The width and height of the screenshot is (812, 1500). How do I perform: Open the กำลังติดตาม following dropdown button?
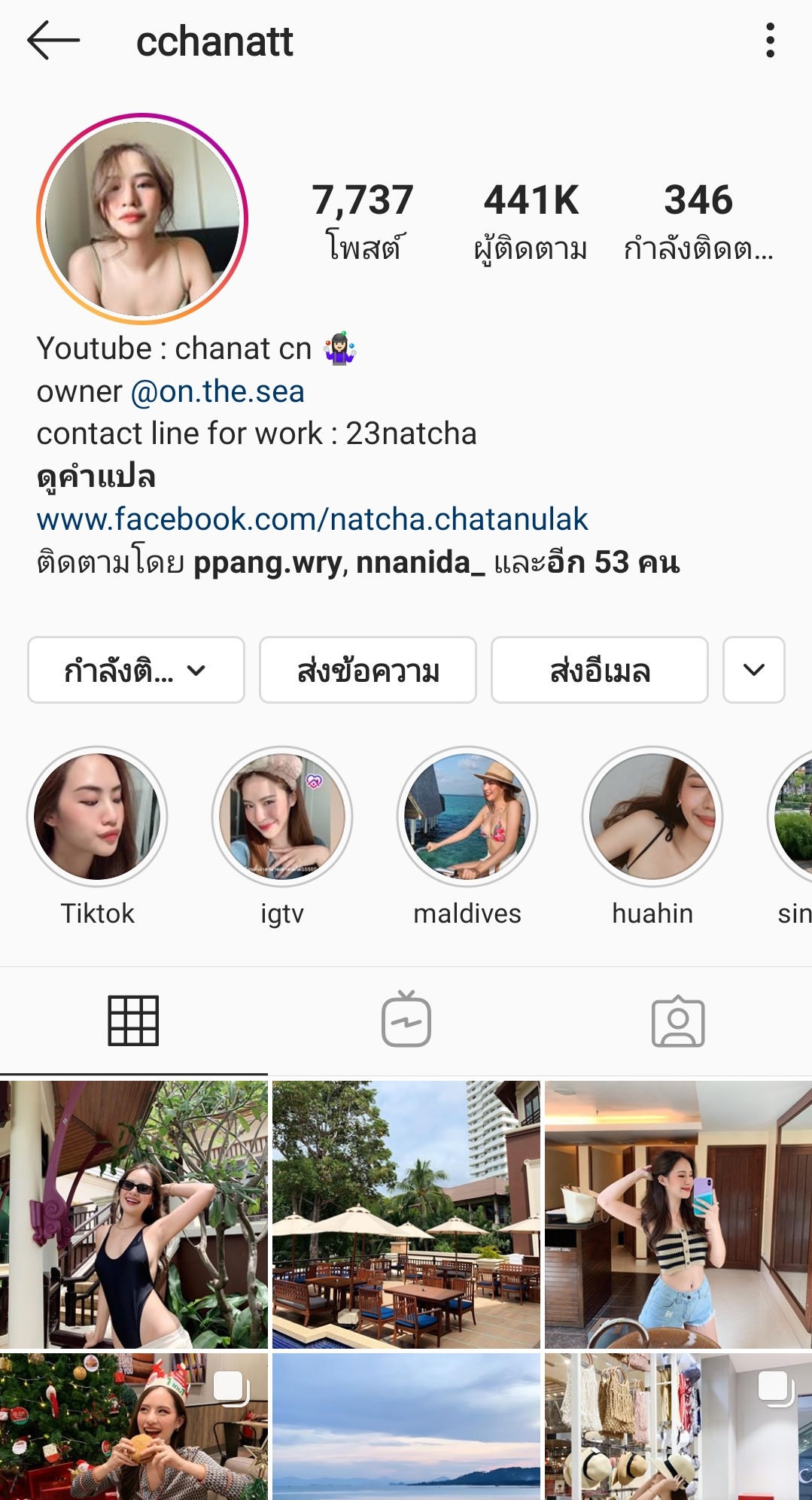[x=136, y=670]
